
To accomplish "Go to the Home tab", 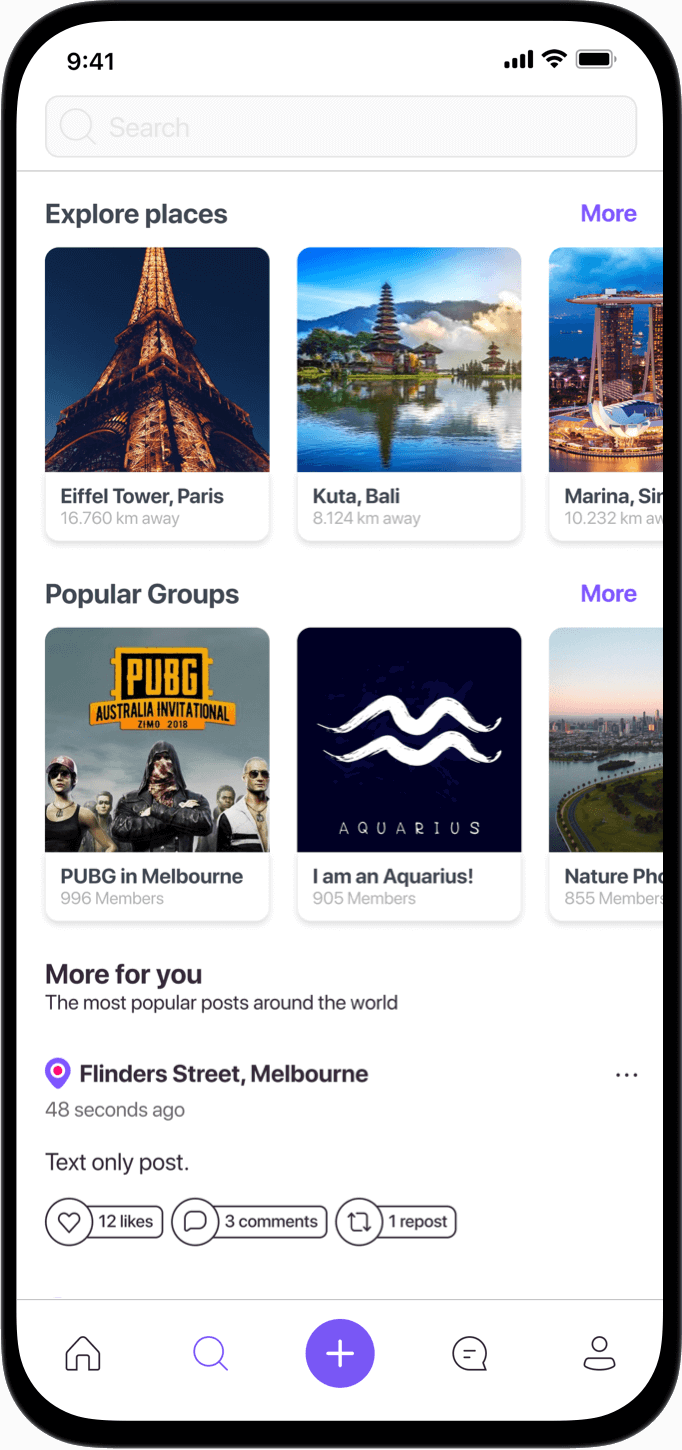I will point(83,1354).
